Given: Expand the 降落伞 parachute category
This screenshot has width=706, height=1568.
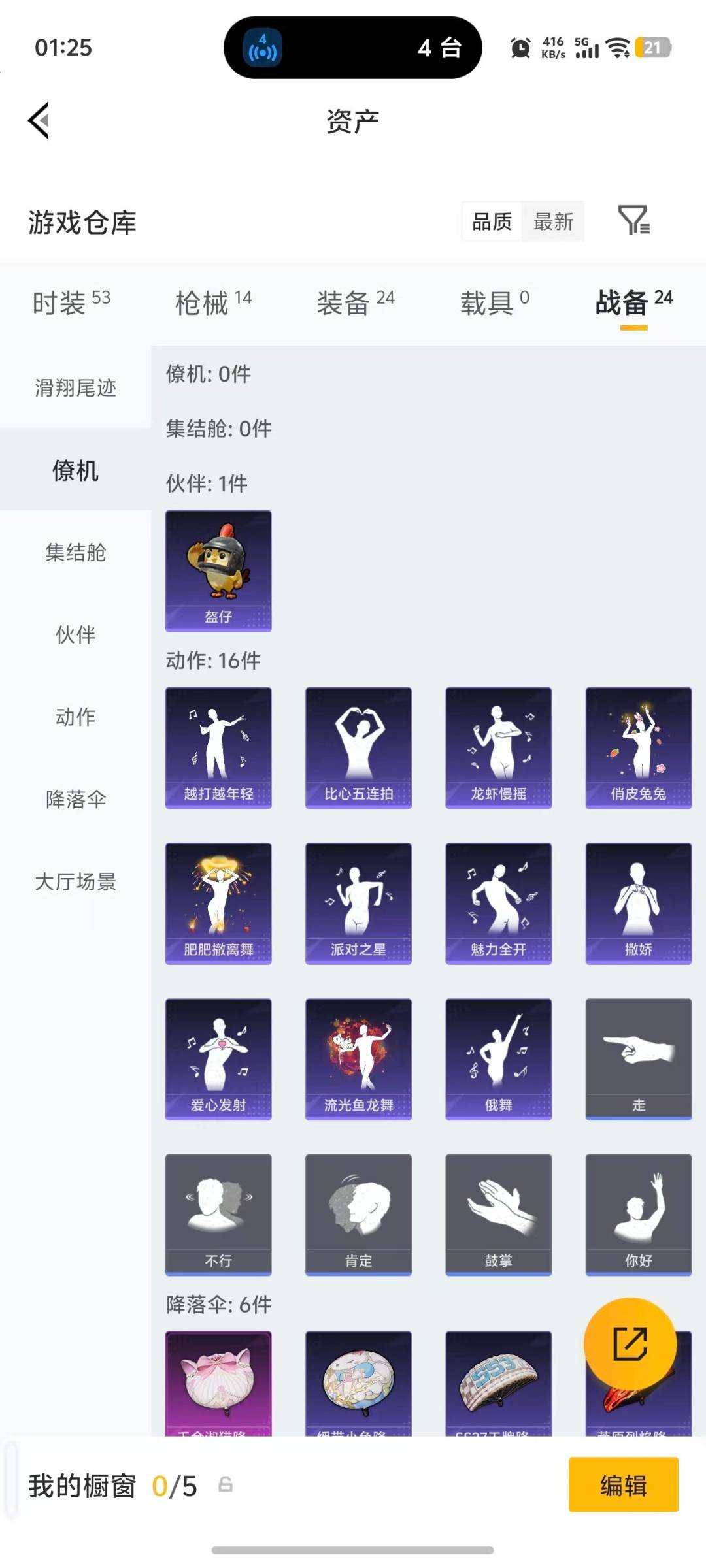Looking at the screenshot, I should tap(75, 798).
